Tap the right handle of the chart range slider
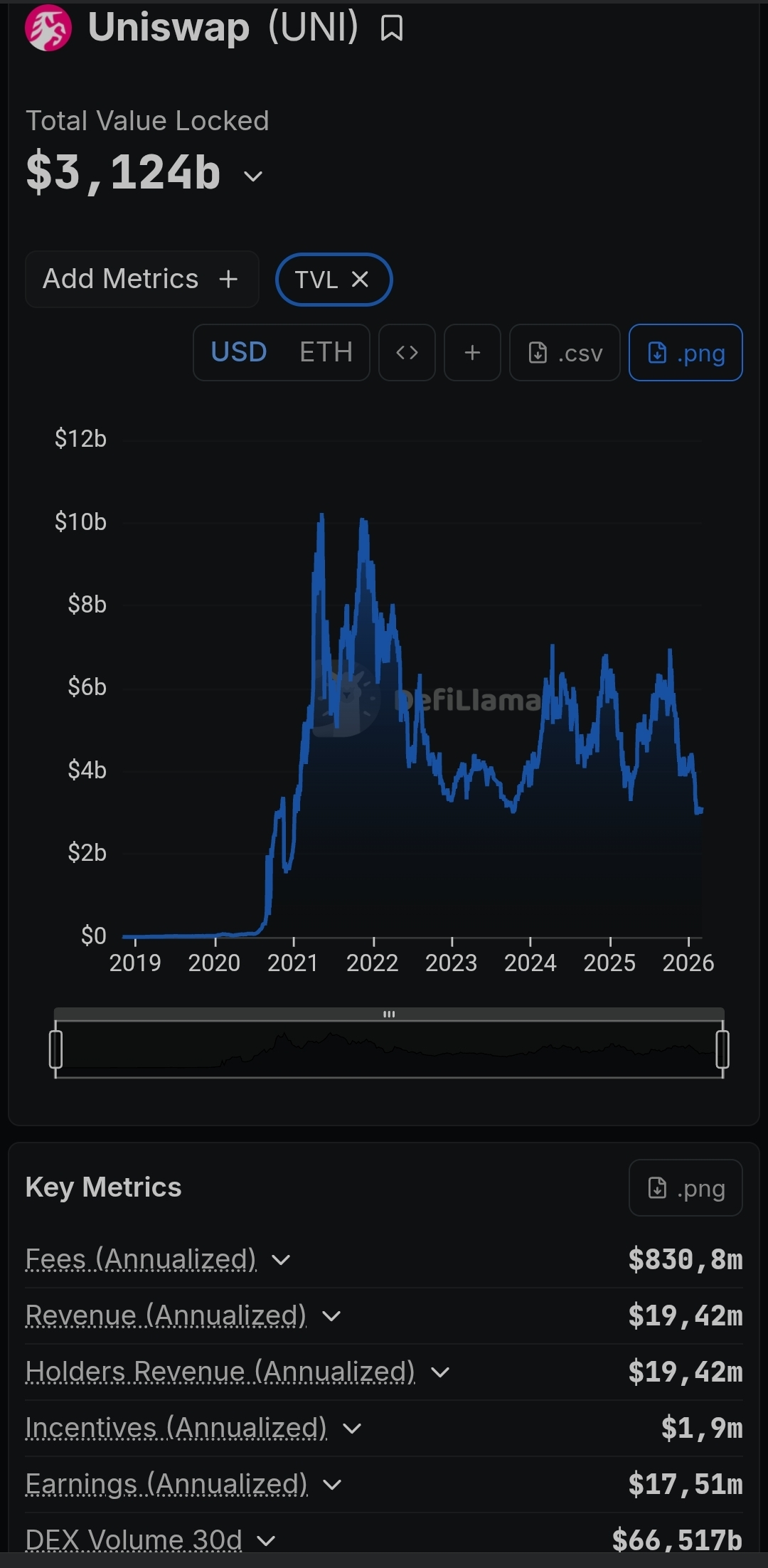Image resolution: width=768 pixels, height=1568 pixels. pos(722,1049)
